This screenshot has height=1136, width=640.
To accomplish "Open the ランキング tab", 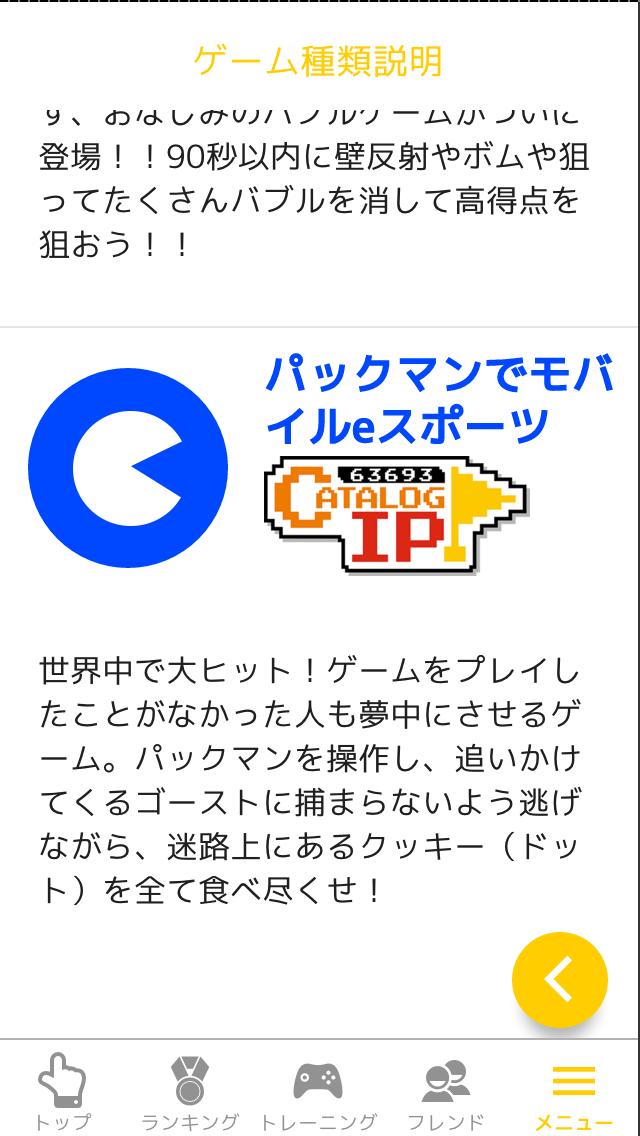I will (x=189, y=1091).
